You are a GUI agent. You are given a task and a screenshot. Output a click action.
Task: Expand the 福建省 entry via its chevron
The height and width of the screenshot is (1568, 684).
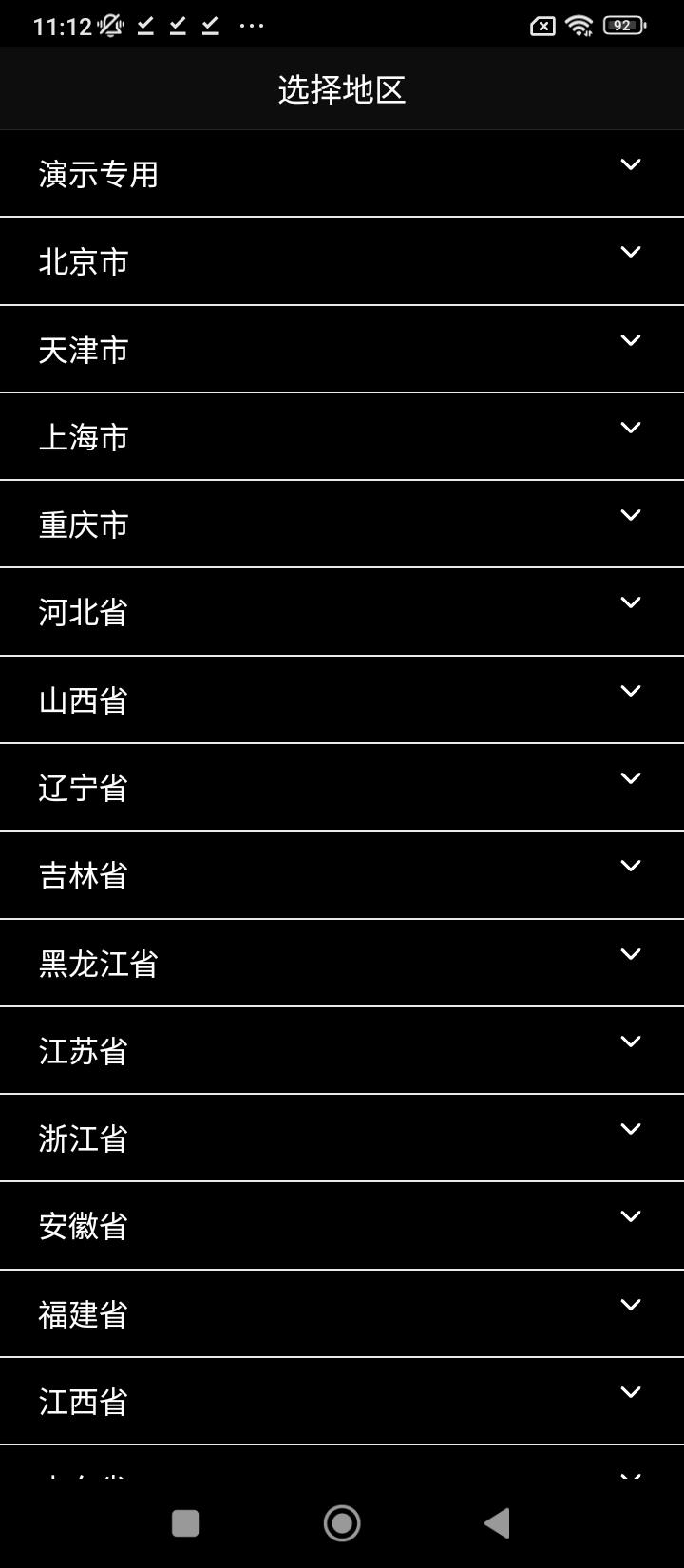tap(630, 1304)
